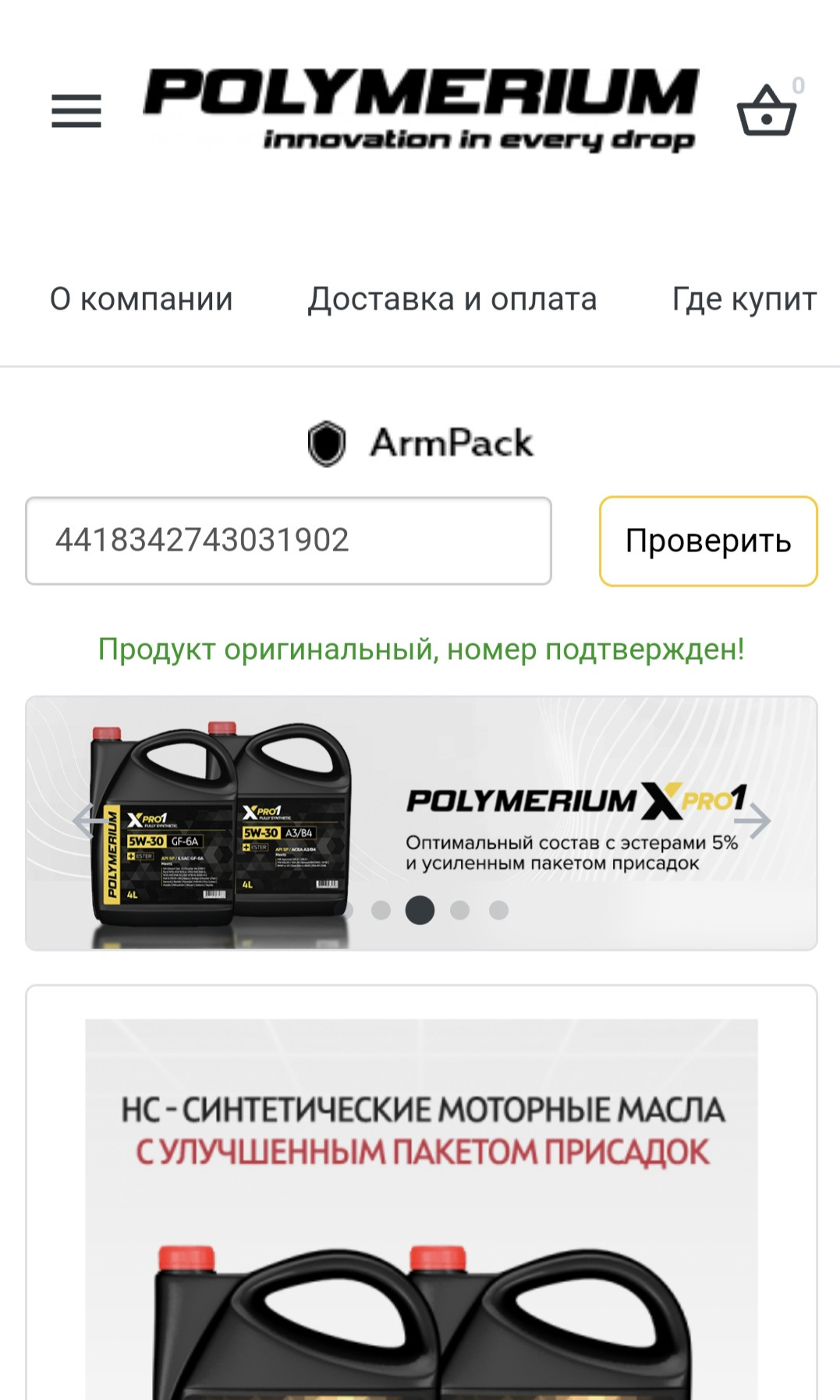This screenshot has width=840, height=1400.
Task: Go to Polymerium home via logo
Action: (421, 108)
